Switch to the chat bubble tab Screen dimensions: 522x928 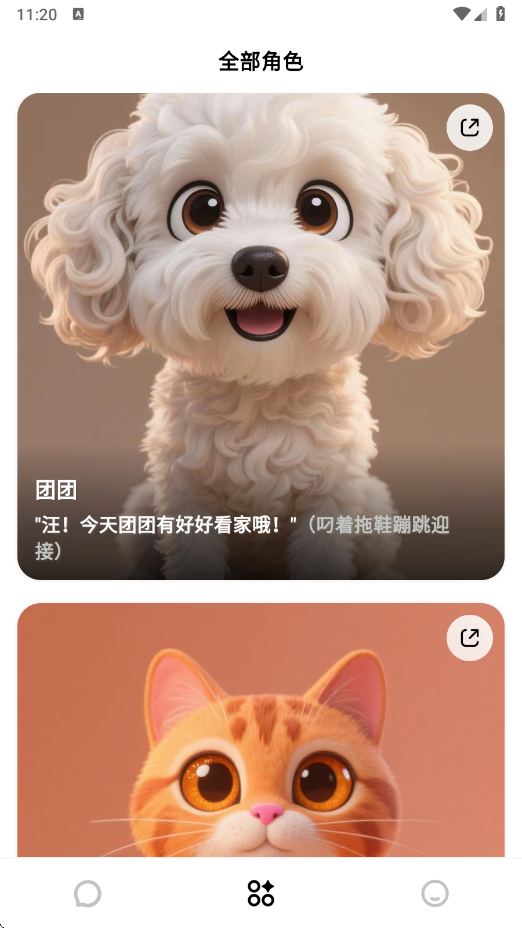(x=88, y=893)
